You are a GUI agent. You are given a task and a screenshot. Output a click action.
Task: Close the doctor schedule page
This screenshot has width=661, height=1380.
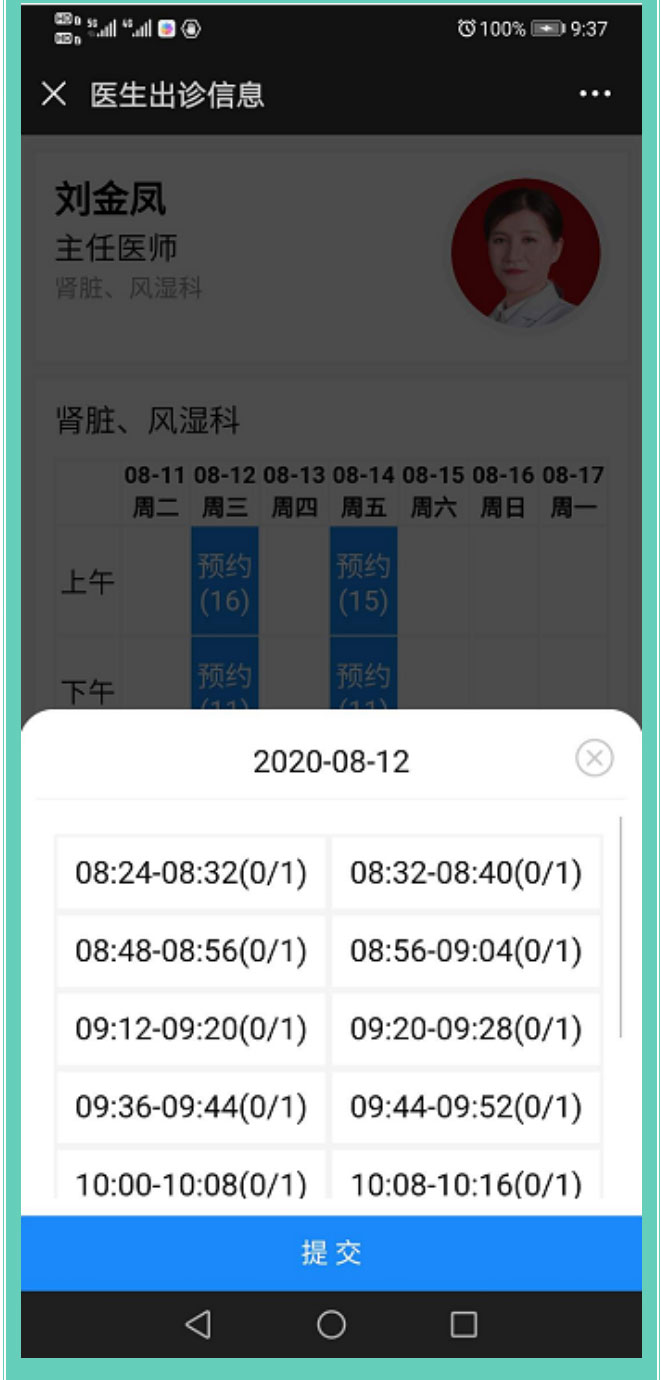pyautogui.click(x=54, y=94)
